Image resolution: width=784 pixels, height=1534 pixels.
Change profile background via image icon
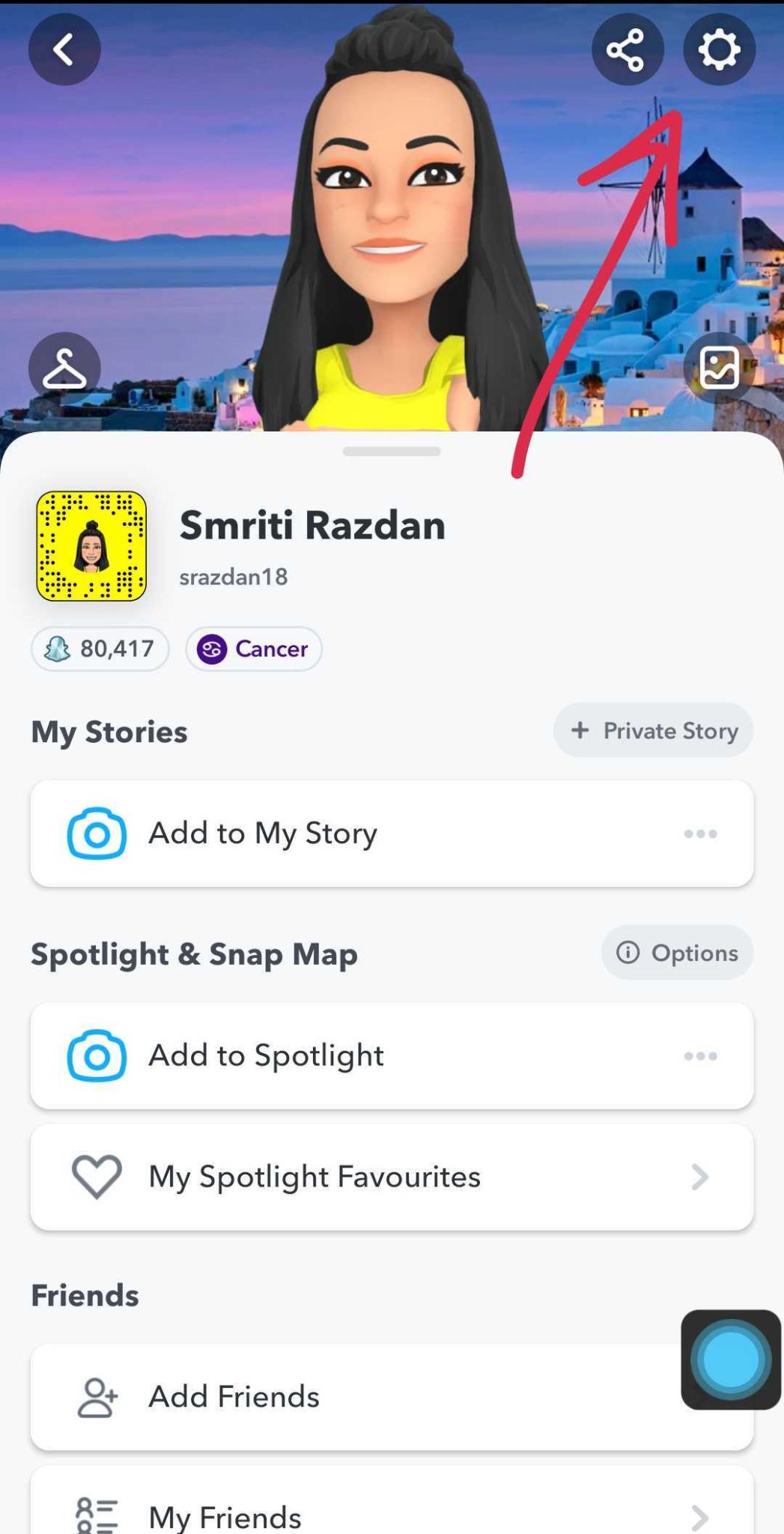click(719, 368)
